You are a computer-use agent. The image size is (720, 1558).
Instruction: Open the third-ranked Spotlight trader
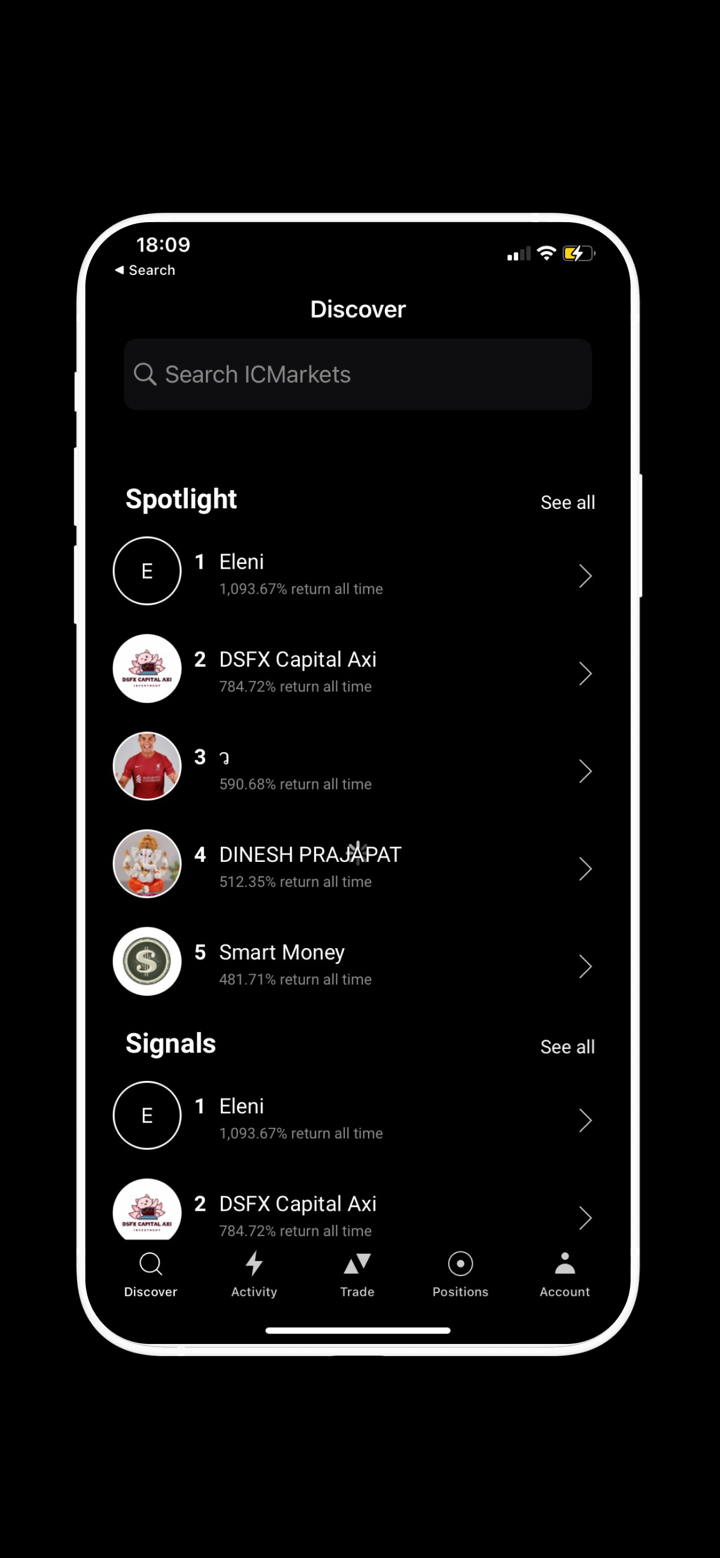357,769
